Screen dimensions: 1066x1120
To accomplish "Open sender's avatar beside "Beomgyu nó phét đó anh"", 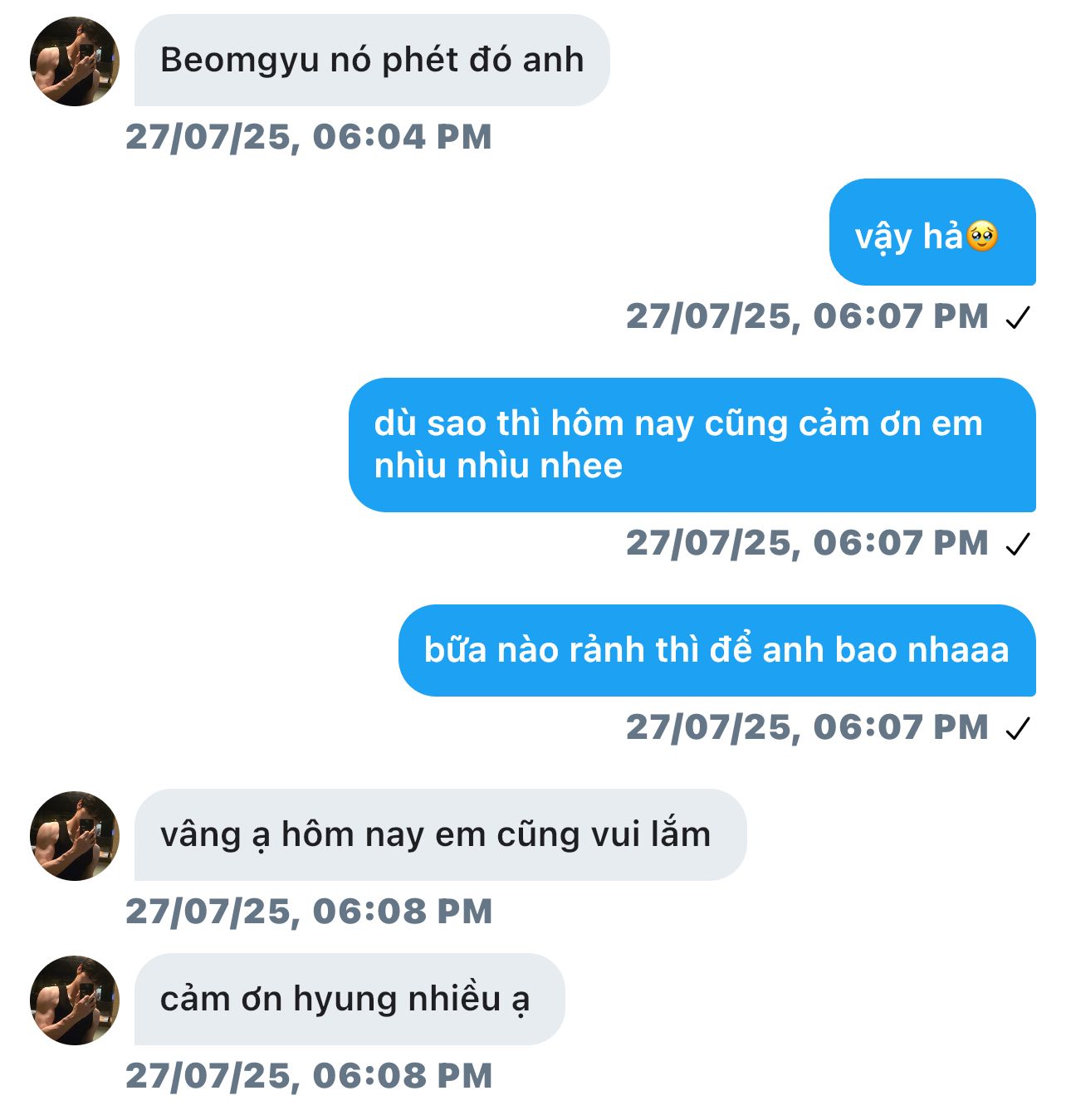I will (75, 61).
